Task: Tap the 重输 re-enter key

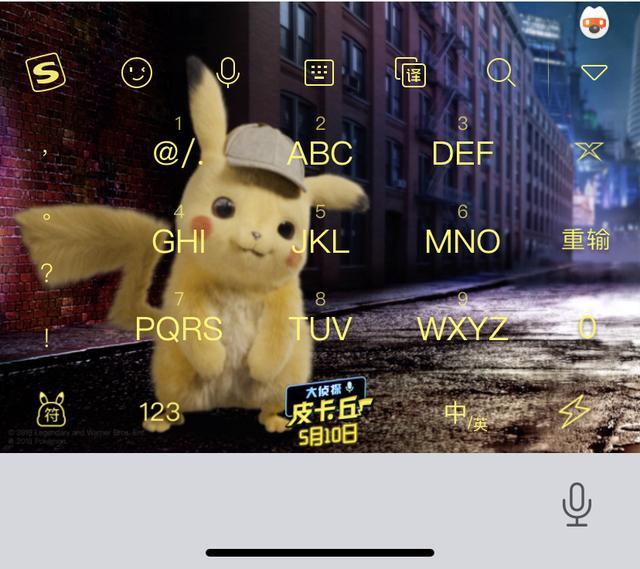Action: click(586, 241)
